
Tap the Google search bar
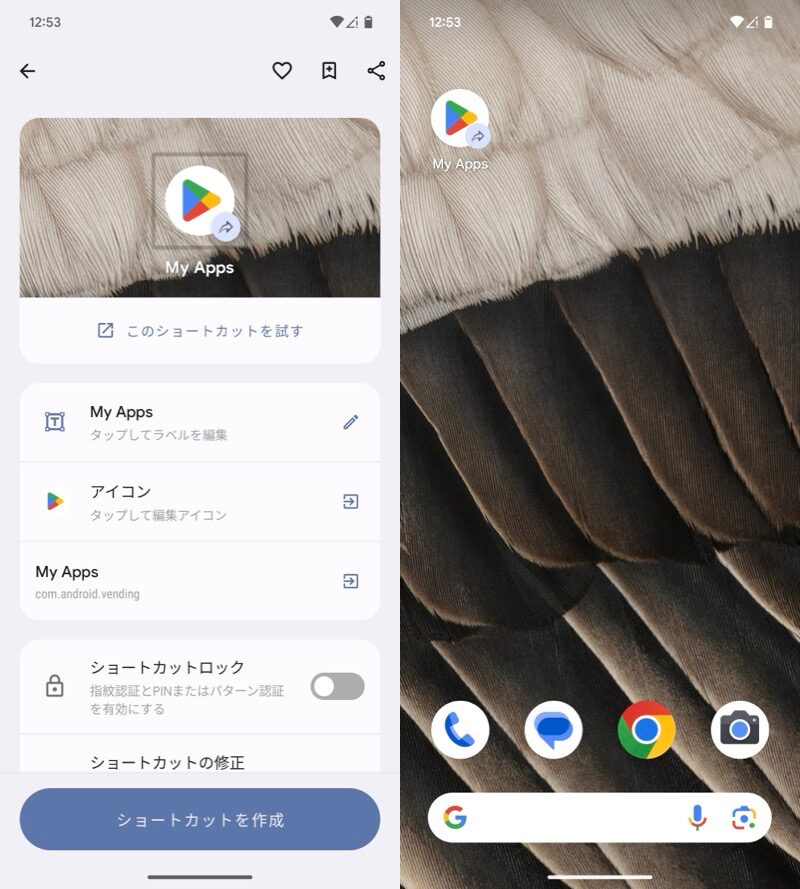click(570, 818)
